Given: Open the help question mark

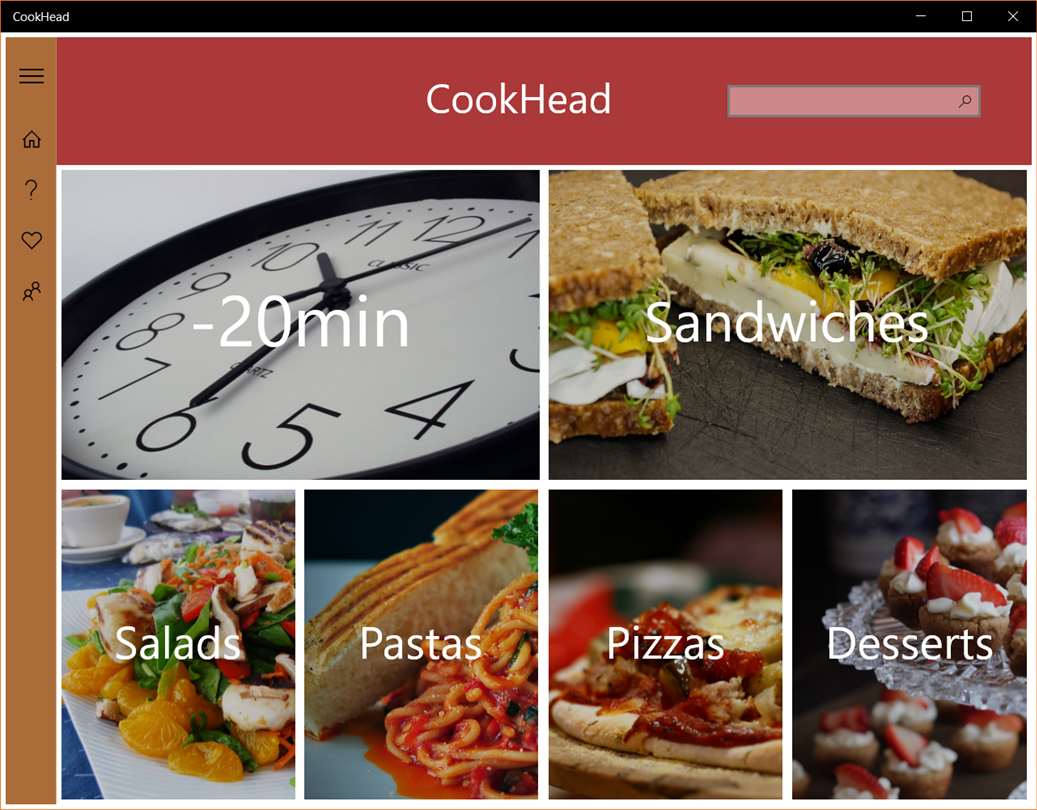Looking at the screenshot, I should click(x=32, y=189).
